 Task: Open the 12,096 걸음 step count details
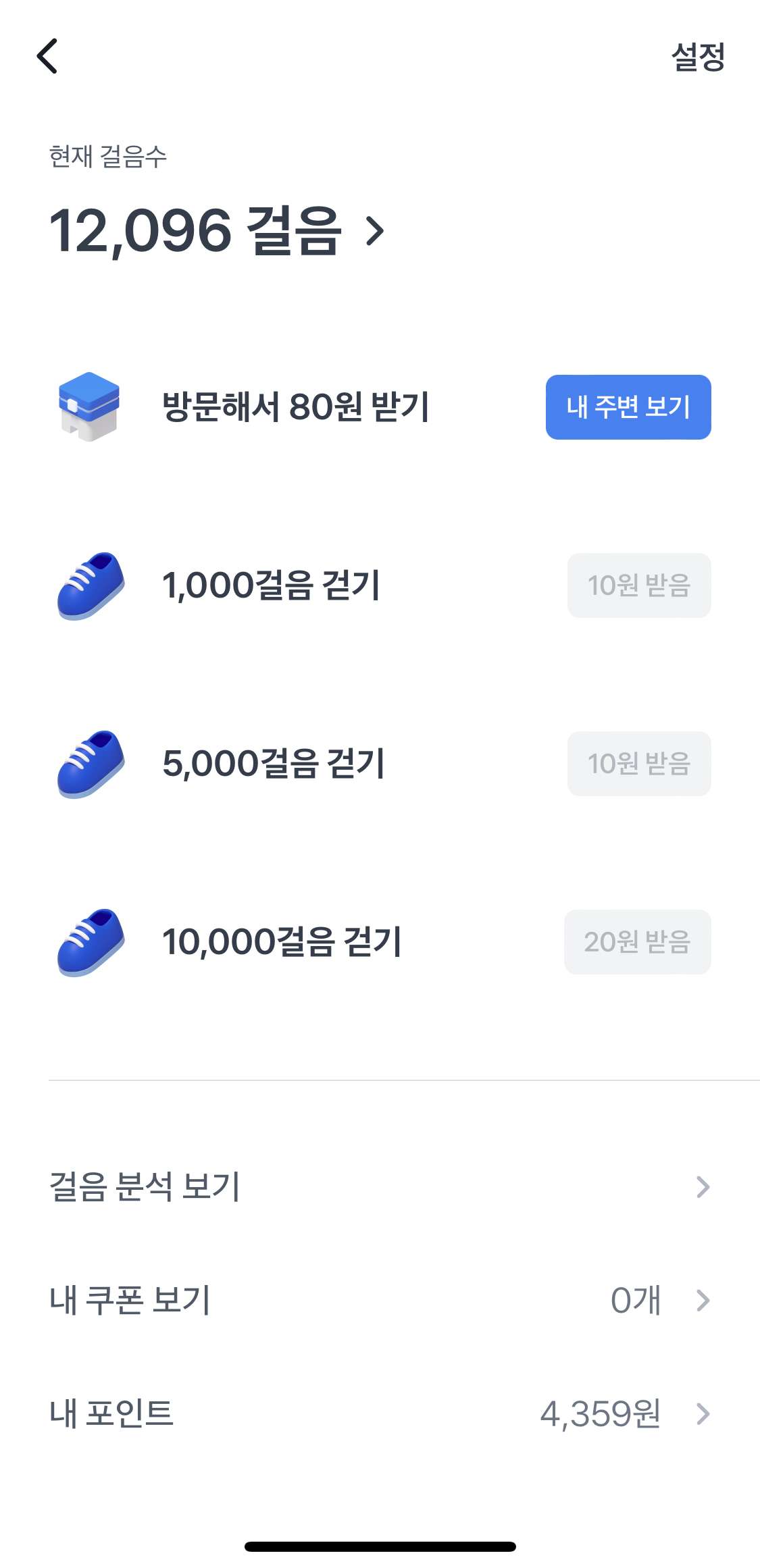(216, 231)
